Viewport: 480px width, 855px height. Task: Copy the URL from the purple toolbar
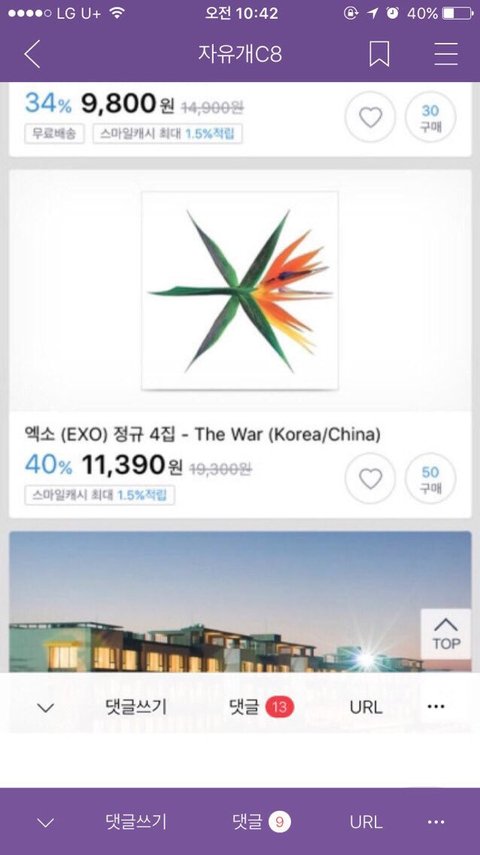pyautogui.click(x=366, y=822)
